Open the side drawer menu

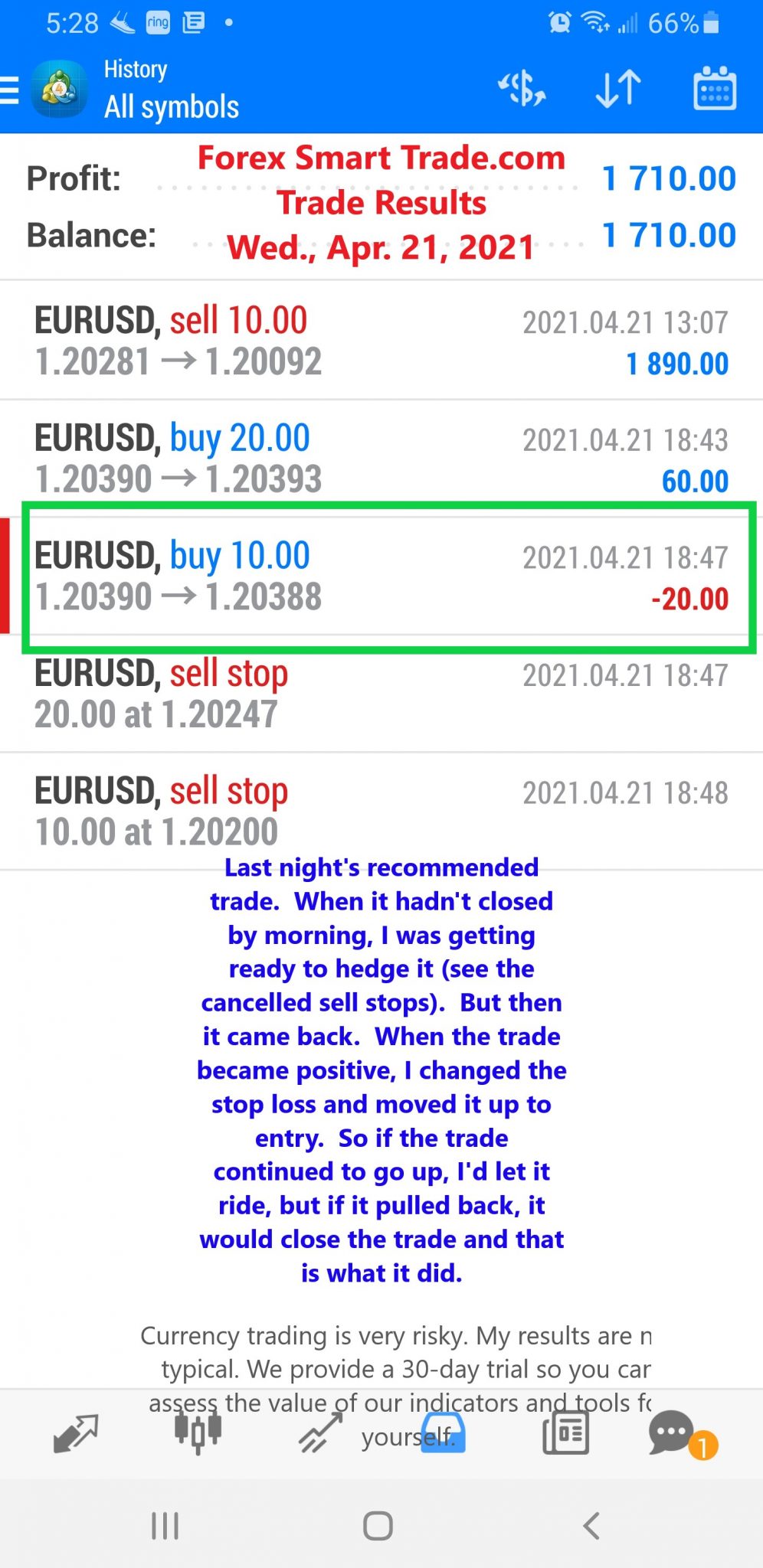click(x=9, y=90)
